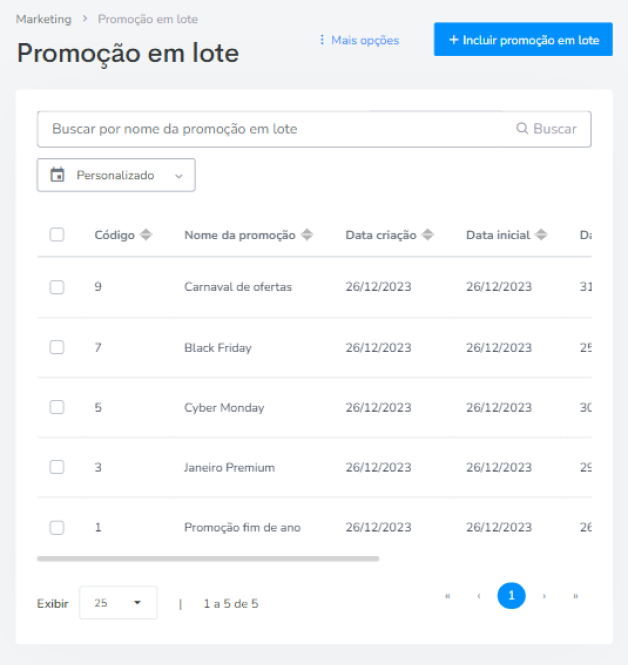This screenshot has height=665, width=628.
Task: Check the Black Friday row
Action: click(x=57, y=347)
